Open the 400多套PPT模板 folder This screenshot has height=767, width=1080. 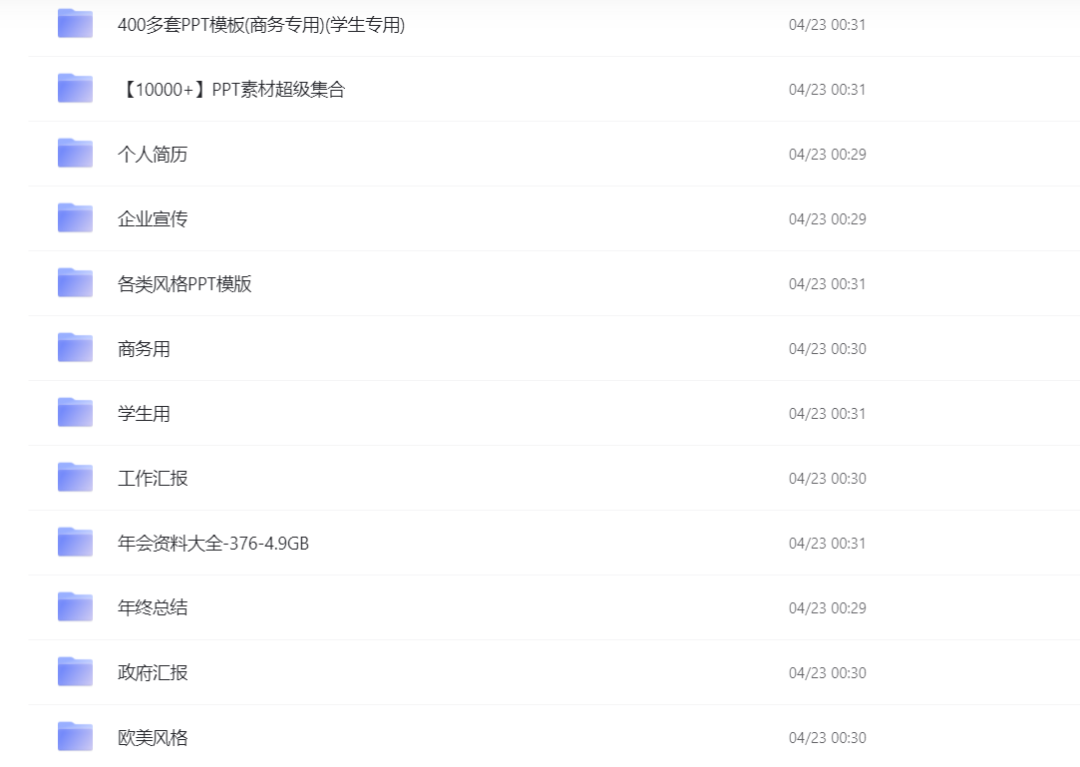coord(261,25)
